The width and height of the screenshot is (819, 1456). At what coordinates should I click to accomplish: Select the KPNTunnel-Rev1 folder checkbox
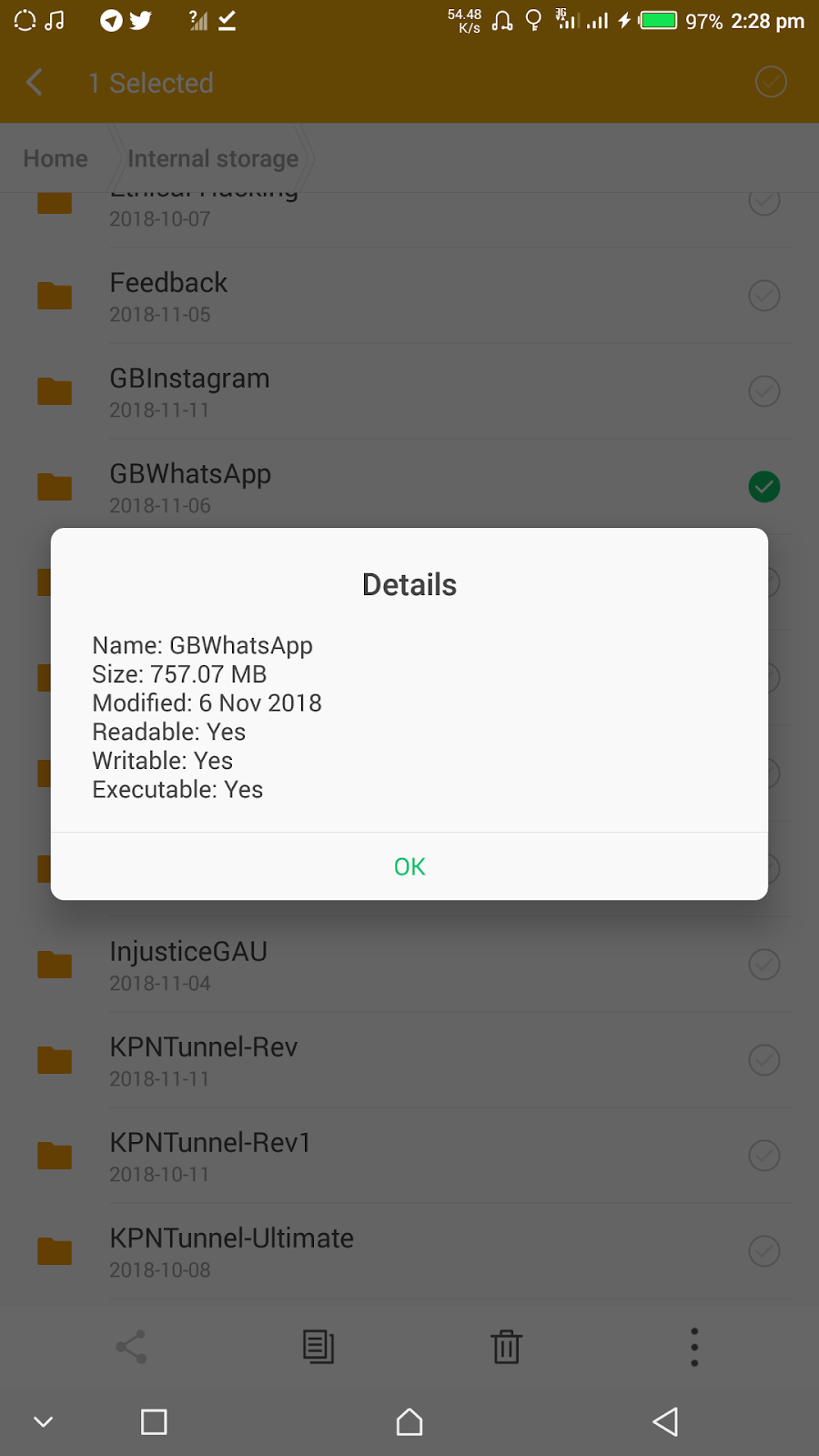pyautogui.click(x=764, y=1156)
